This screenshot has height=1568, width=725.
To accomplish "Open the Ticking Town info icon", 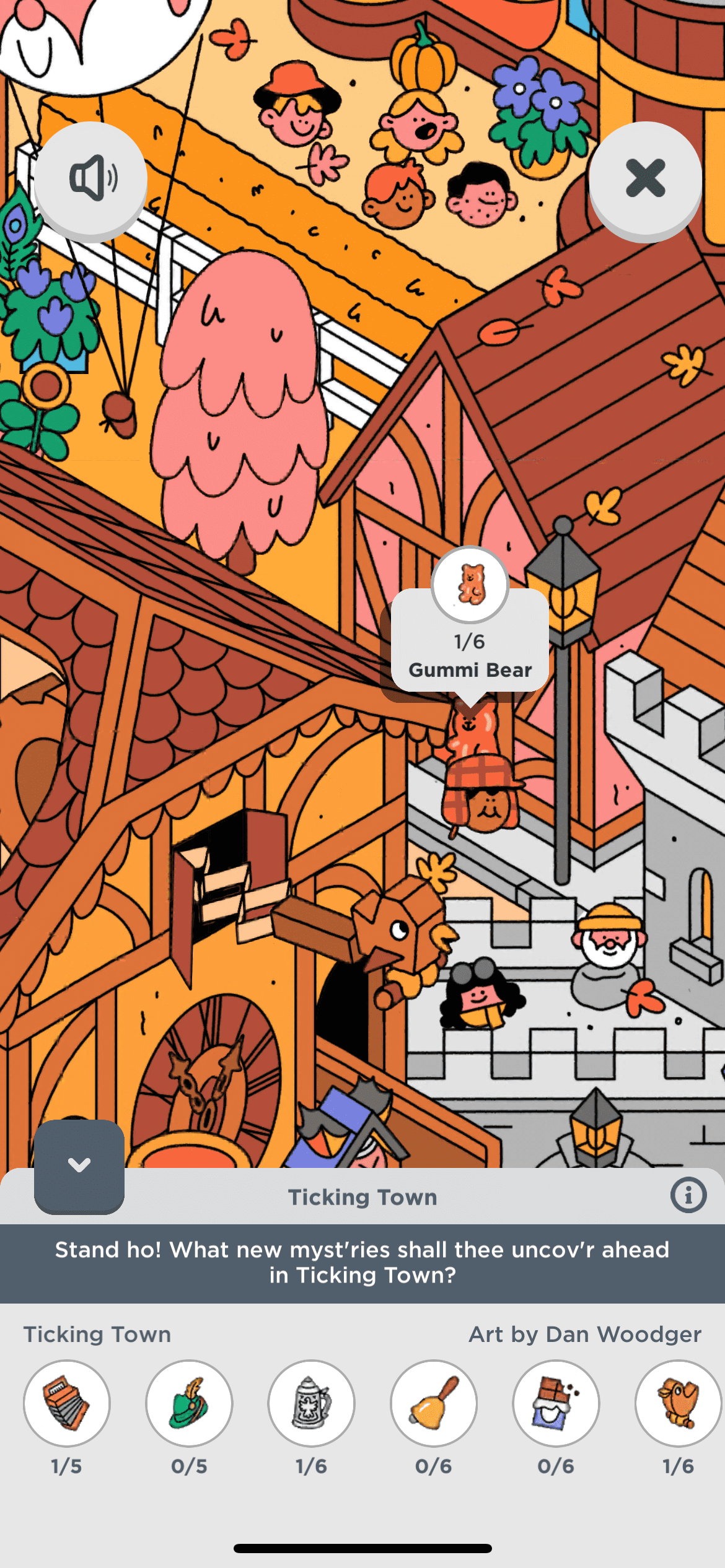I will click(x=688, y=1195).
